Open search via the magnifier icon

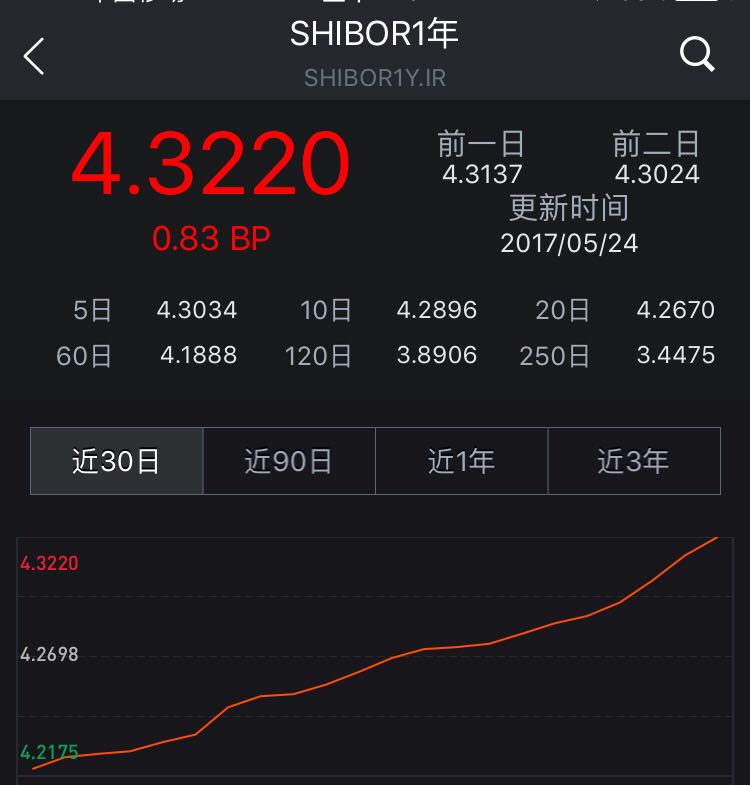tap(696, 54)
